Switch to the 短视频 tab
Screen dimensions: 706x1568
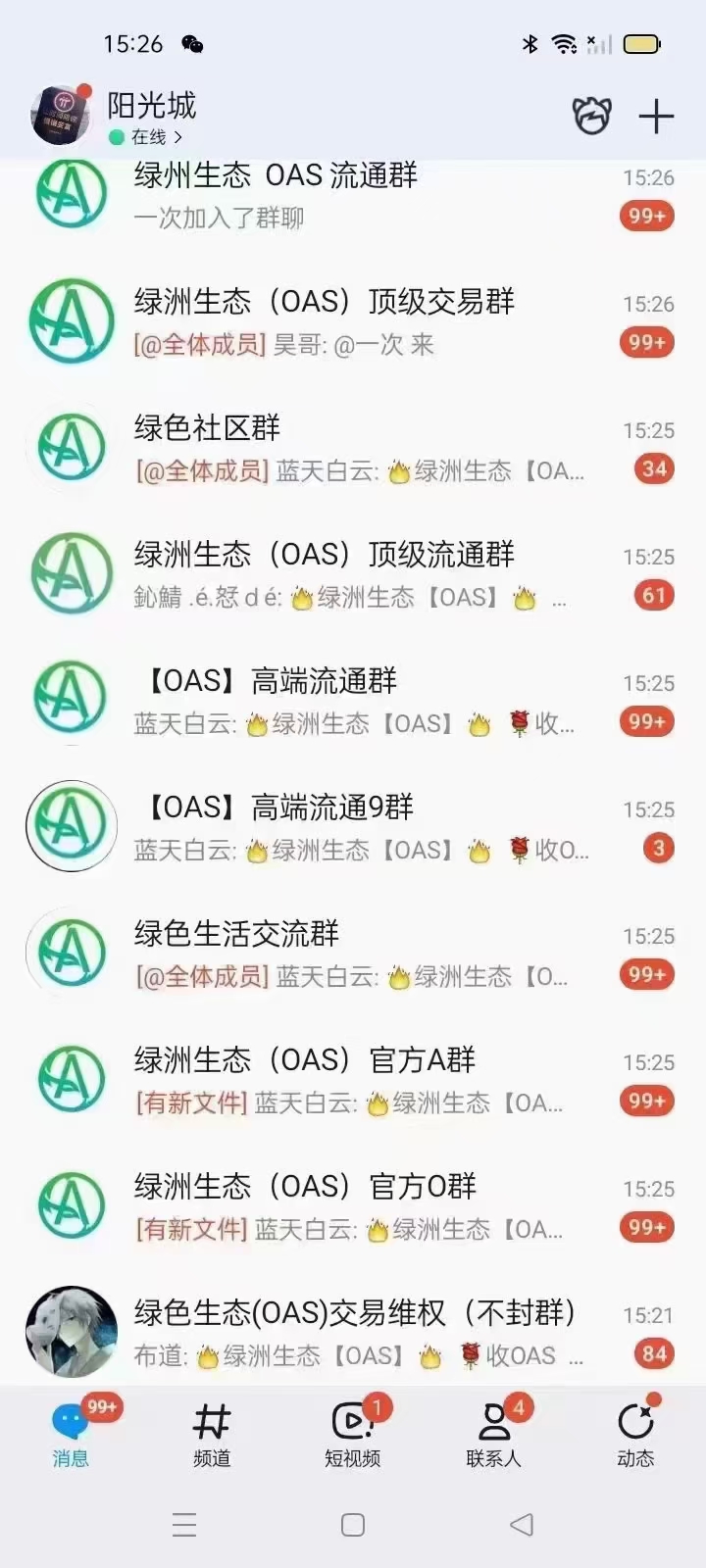coord(353,1434)
